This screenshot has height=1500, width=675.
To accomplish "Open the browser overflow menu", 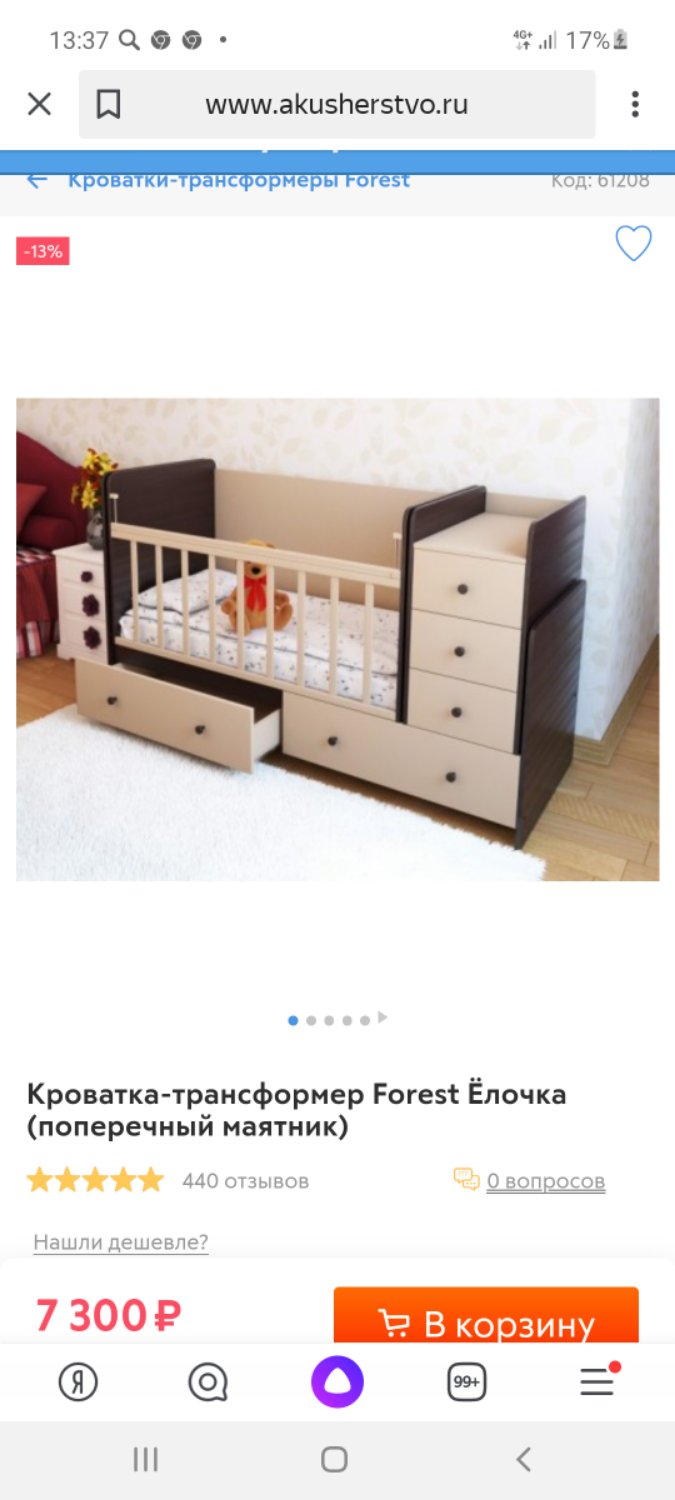I will [x=634, y=104].
